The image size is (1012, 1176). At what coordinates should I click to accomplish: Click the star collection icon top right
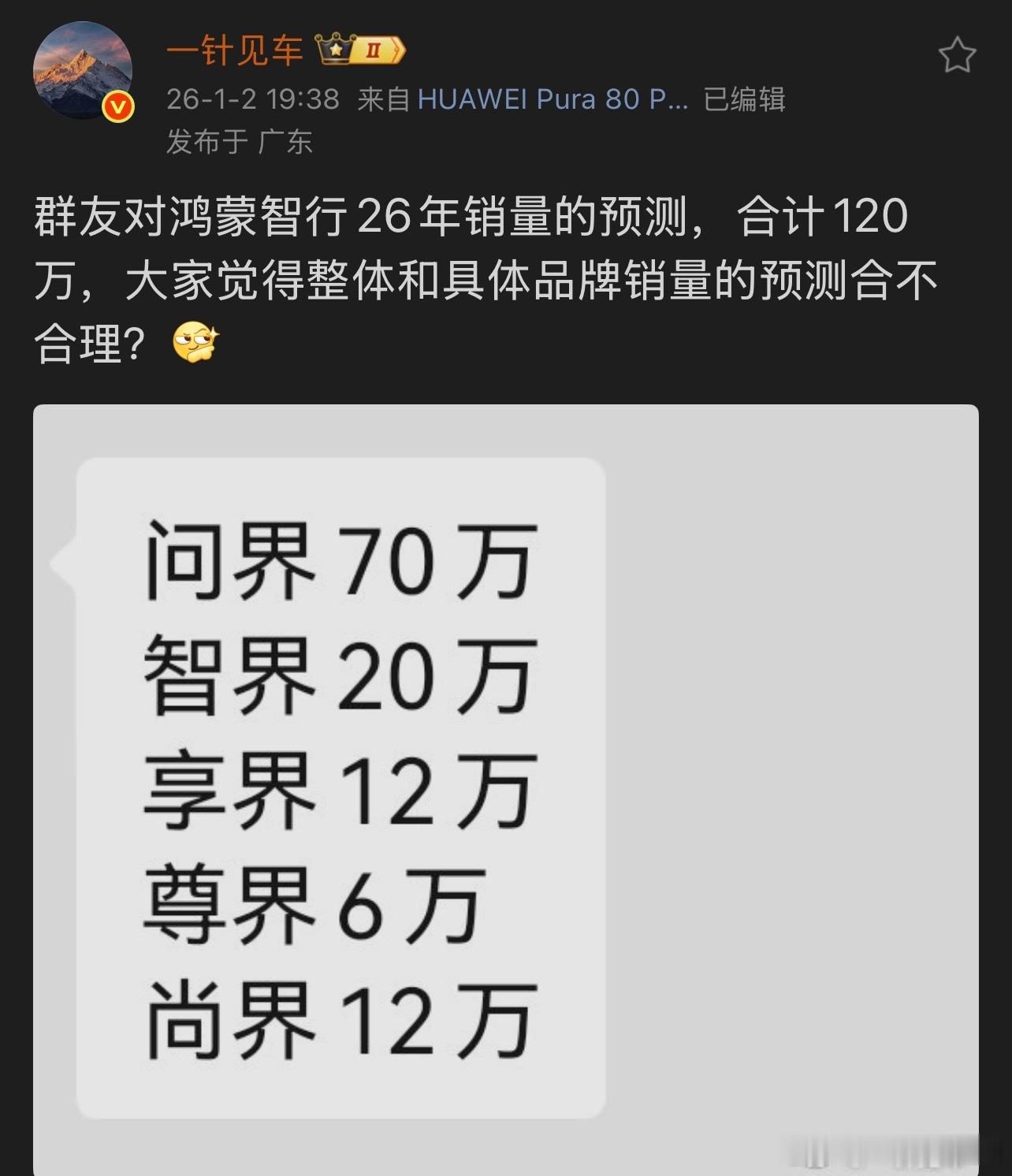click(956, 52)
